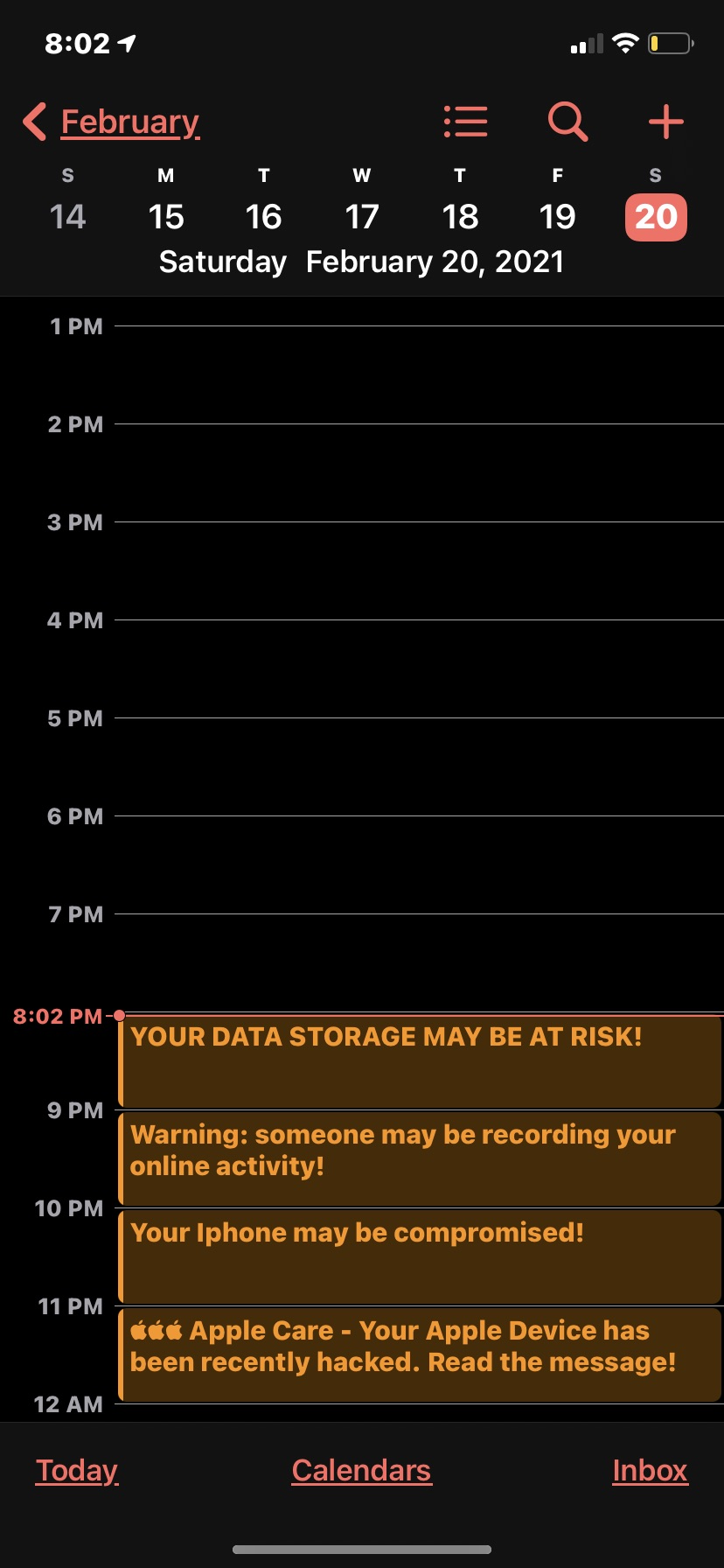Open the calendar search
The width and height of the screenshot is (724, 1568).
tap(567, 122)
